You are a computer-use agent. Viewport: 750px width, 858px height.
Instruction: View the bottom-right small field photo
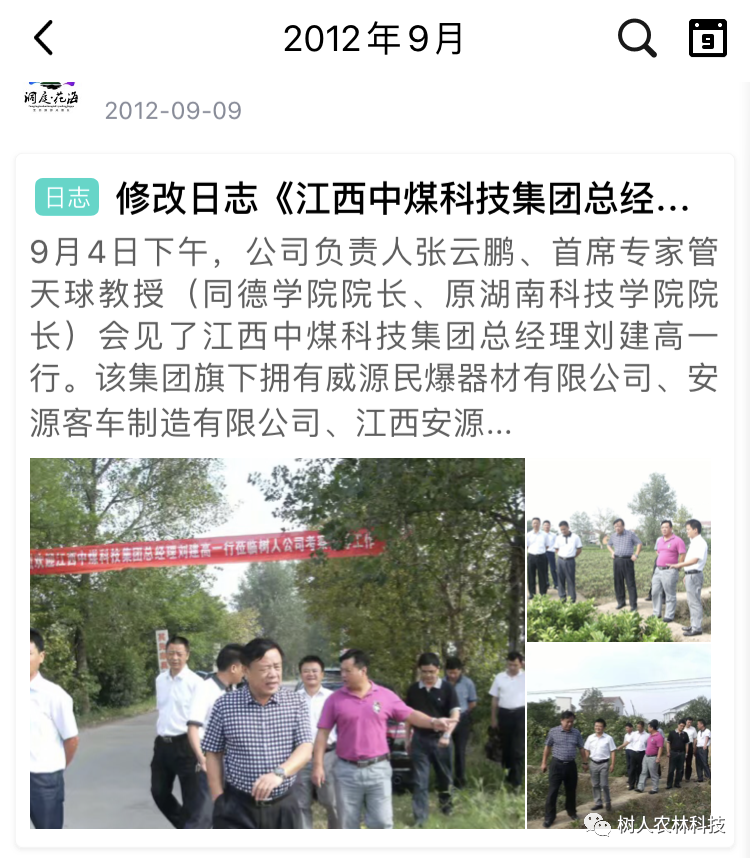[x=619, y=737]
